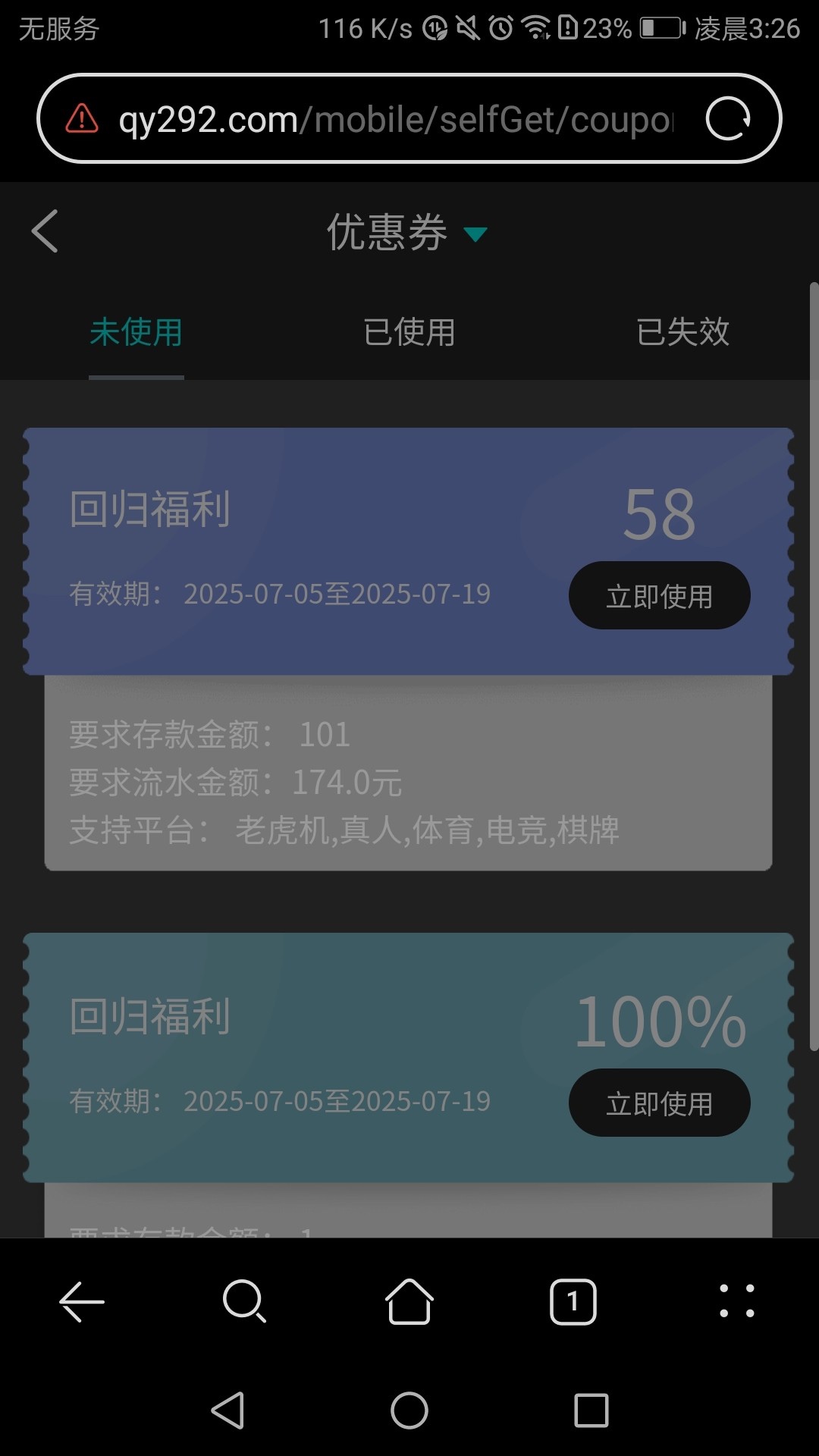819x1456 pixels.
Task: Open the 优惠券 title dropdown triangle
Action: [475, 234]
